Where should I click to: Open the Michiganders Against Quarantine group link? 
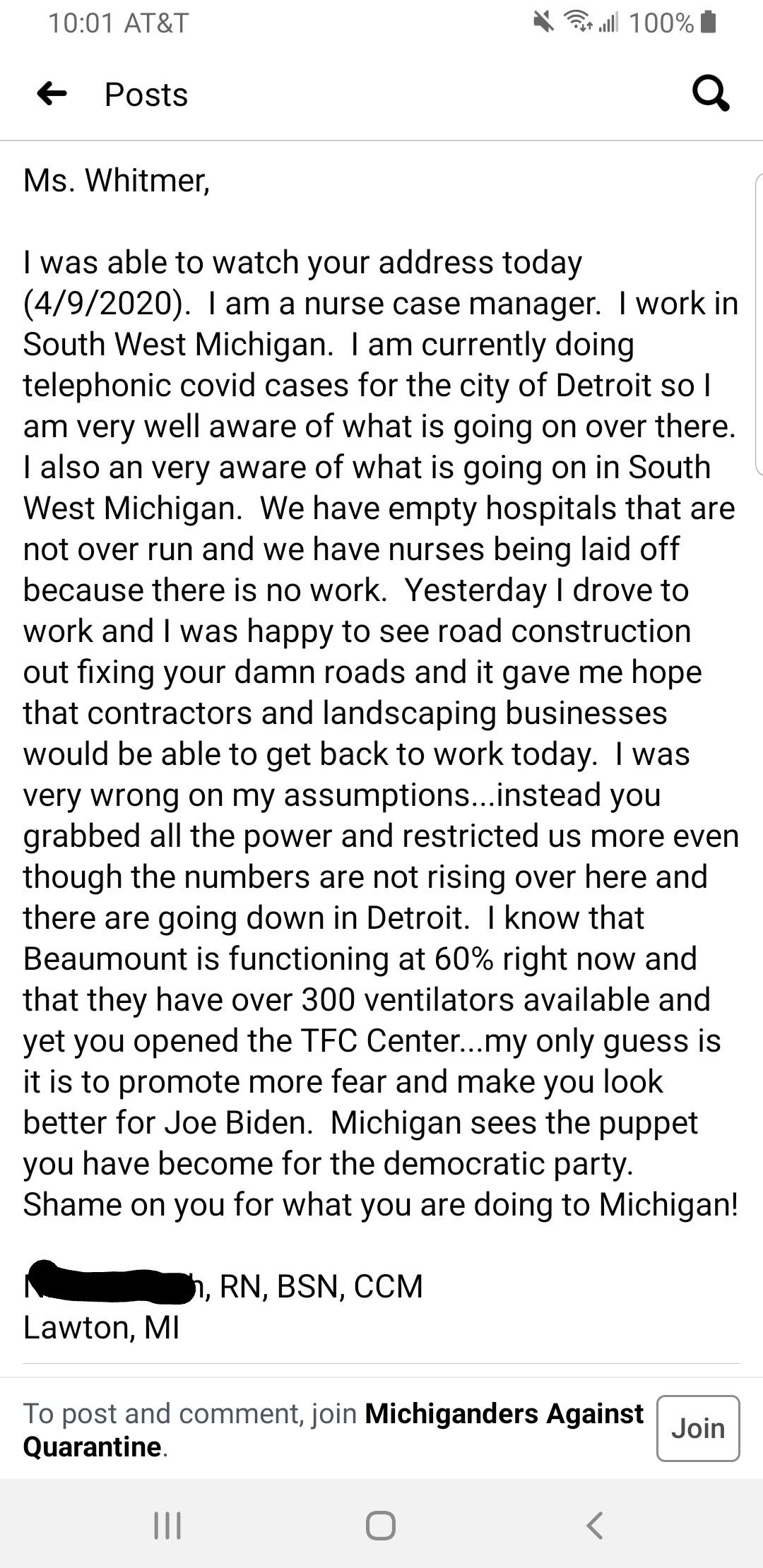coord(333,1430)
